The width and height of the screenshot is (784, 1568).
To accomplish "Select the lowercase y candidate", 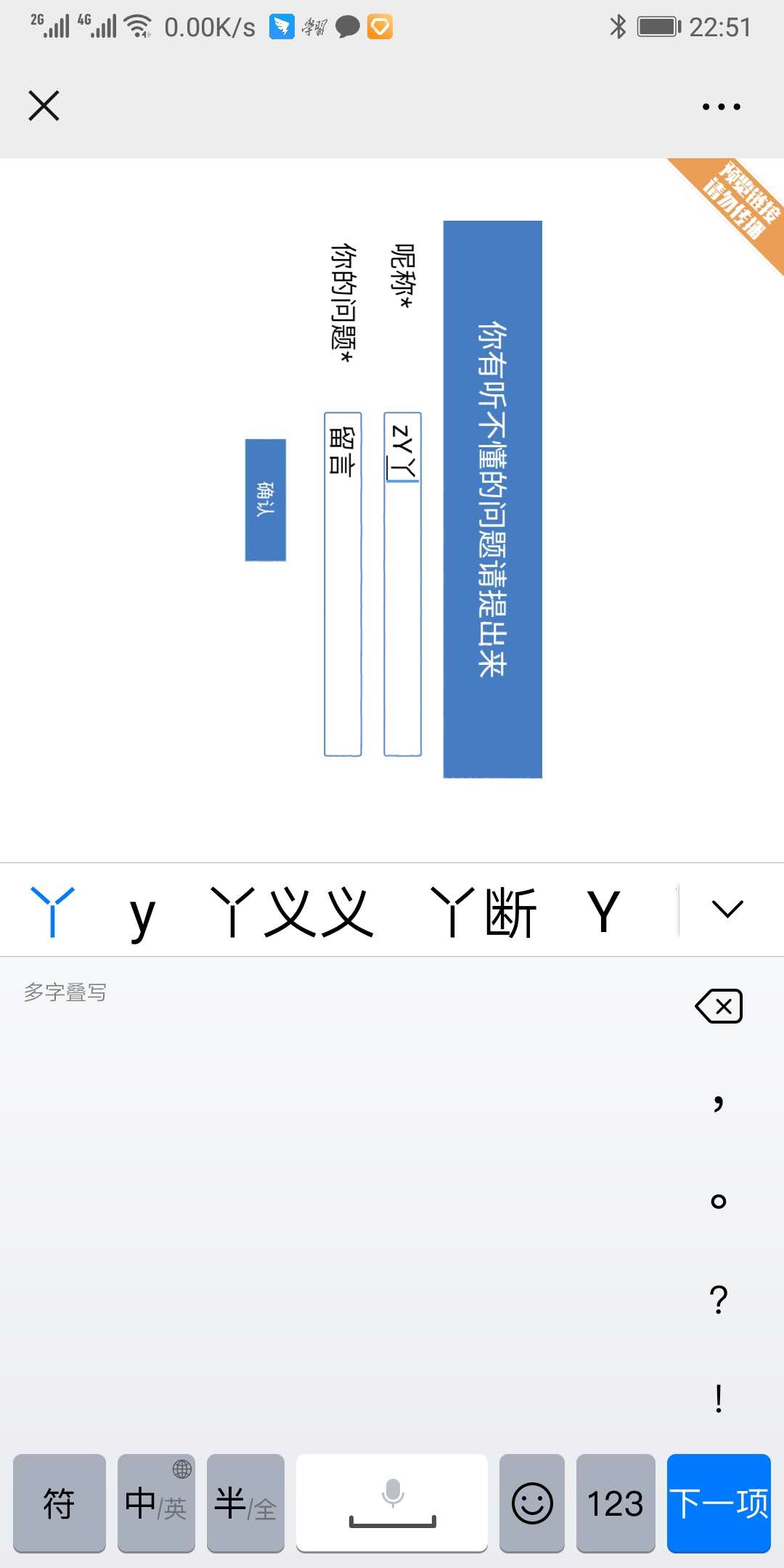I will tap(142, 915).
